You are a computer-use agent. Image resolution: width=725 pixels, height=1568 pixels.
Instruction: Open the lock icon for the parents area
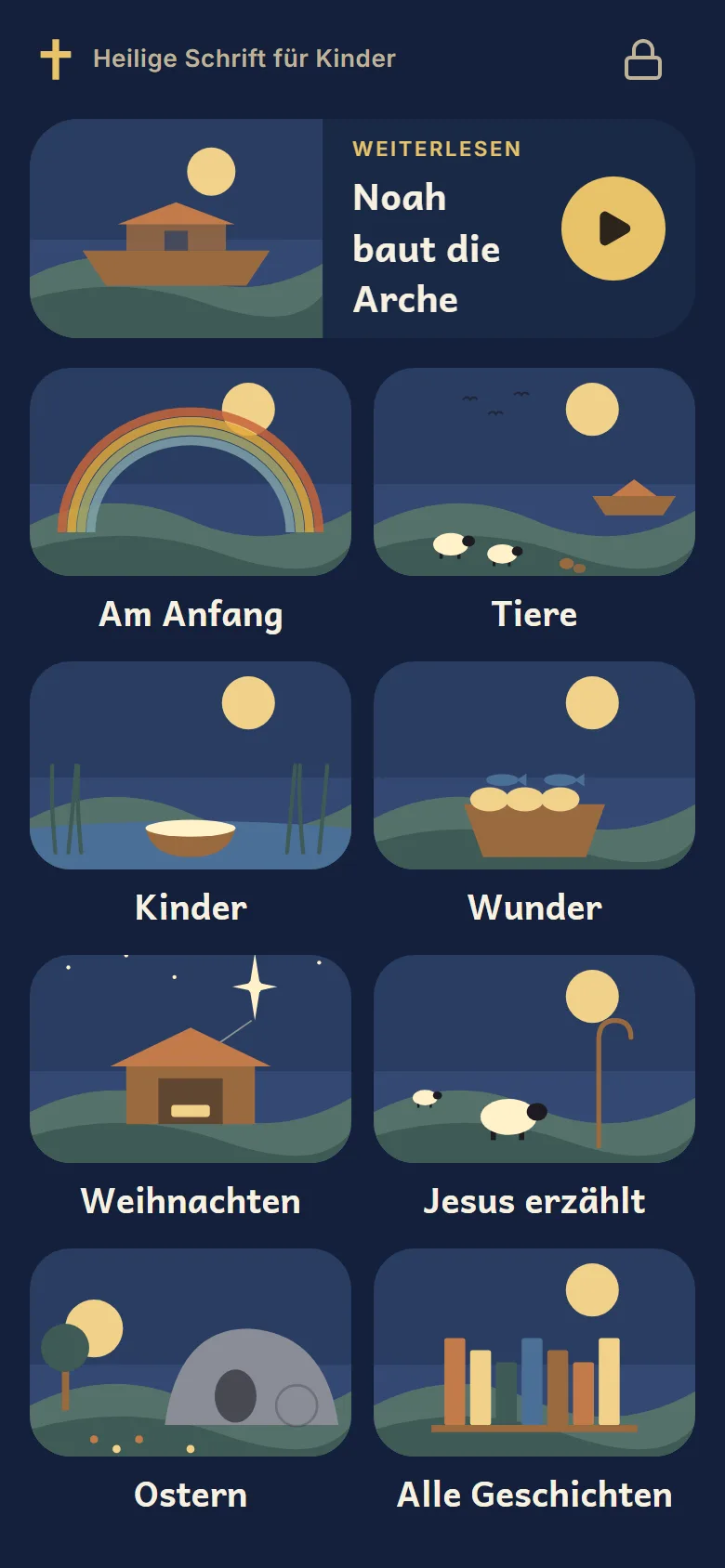click(642, 59)
